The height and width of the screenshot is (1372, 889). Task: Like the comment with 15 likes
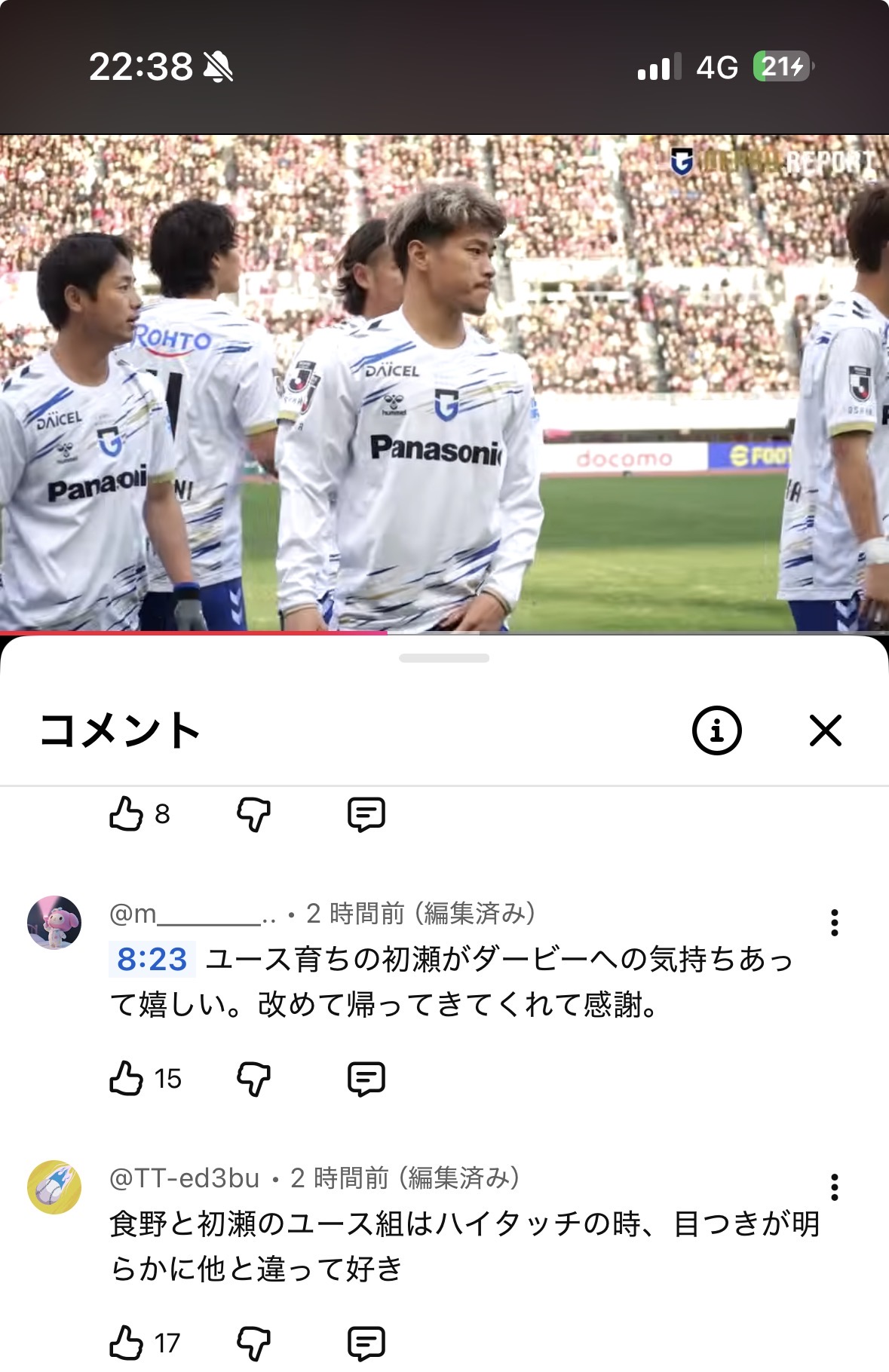pyautogui.click(x=127, y=1078)
